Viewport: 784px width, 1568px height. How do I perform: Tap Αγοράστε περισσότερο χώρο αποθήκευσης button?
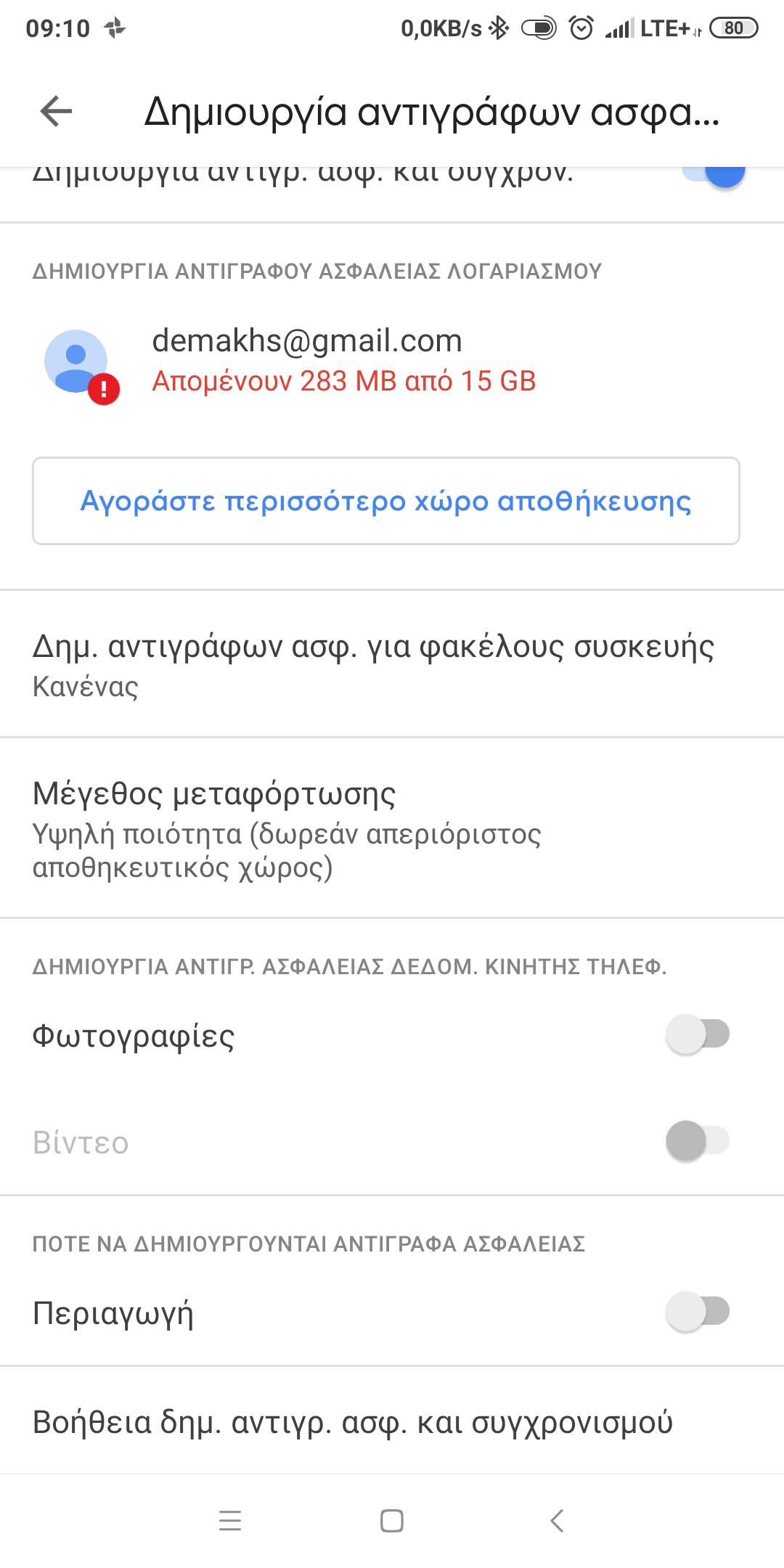click(385, 501)
